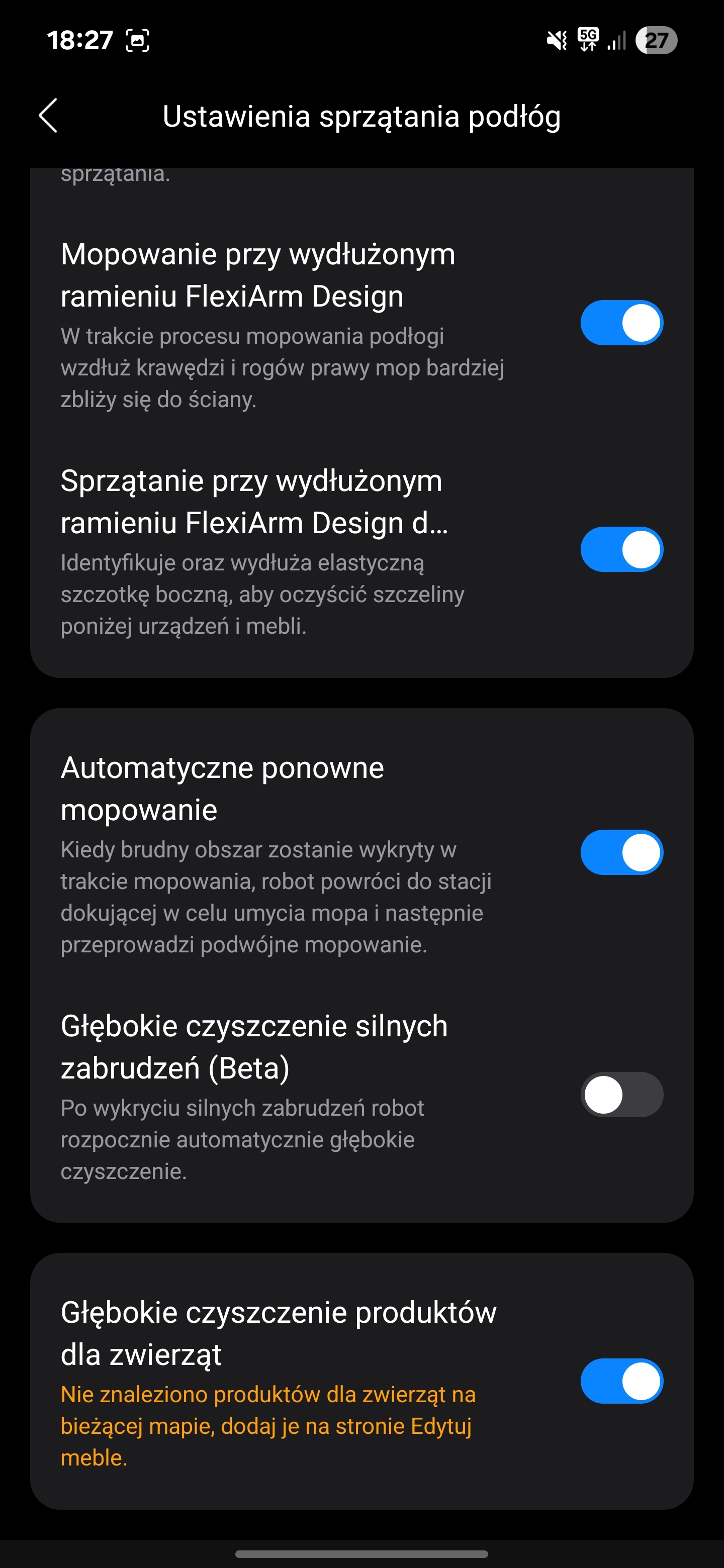Switch off Głębokie czyszczenie produktów dla zwierząt
The height and width of the screenshot is (1568, 724).
622,1381
